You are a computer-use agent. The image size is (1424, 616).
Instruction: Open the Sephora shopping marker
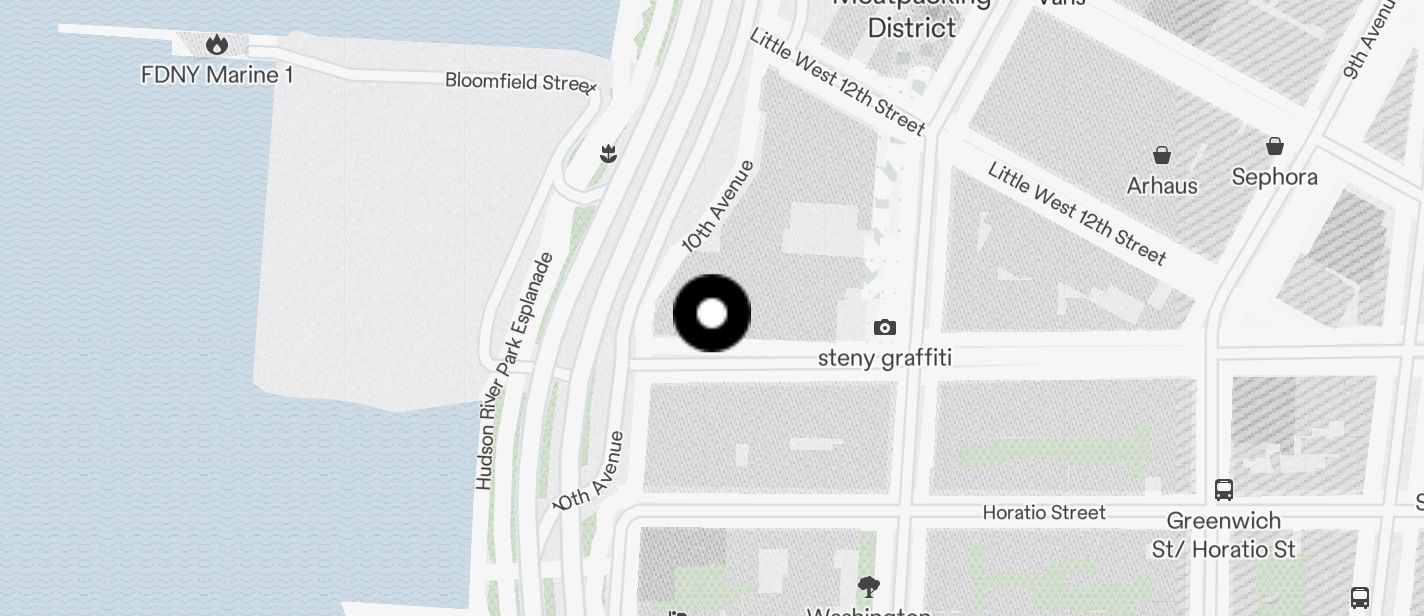tap(1275, 147)
